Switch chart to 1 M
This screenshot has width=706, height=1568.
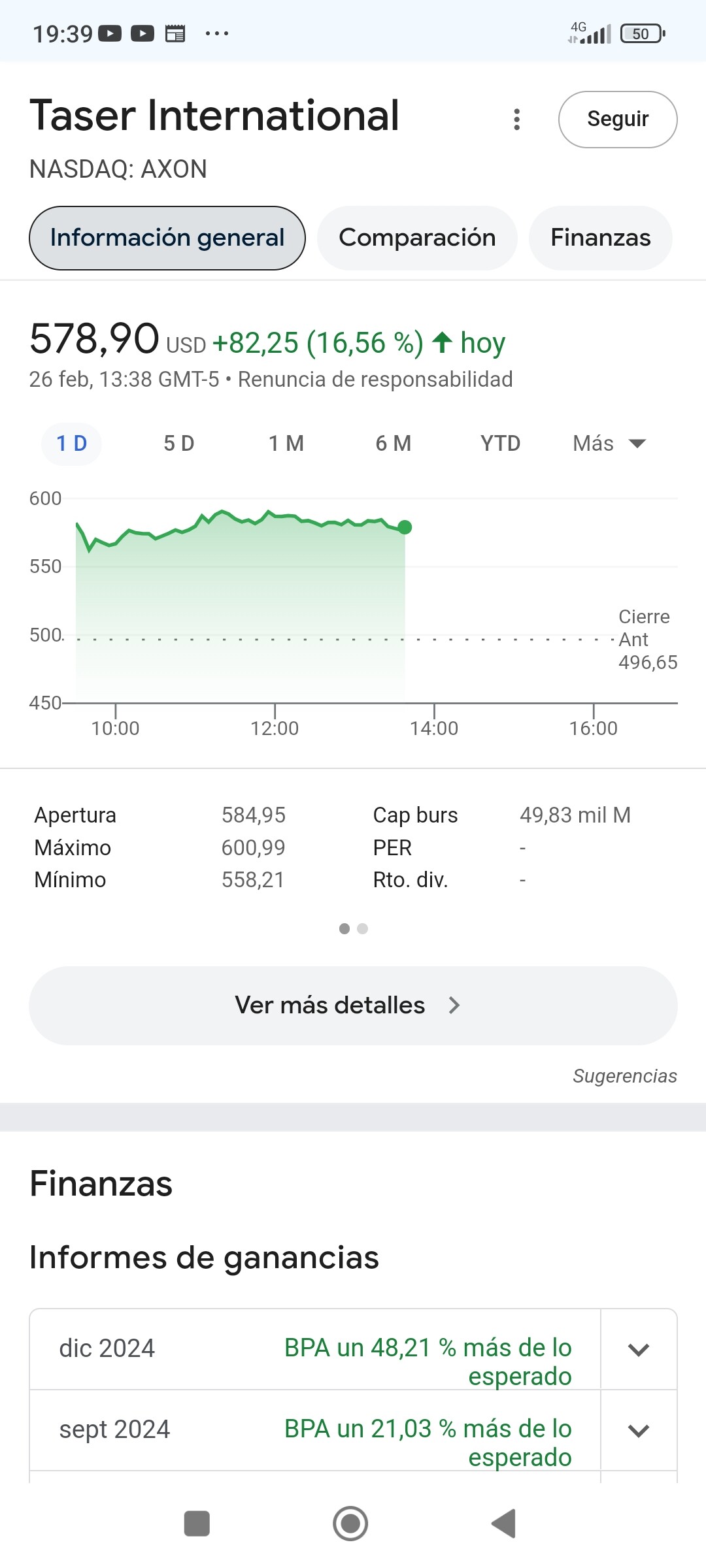(286, 444)
